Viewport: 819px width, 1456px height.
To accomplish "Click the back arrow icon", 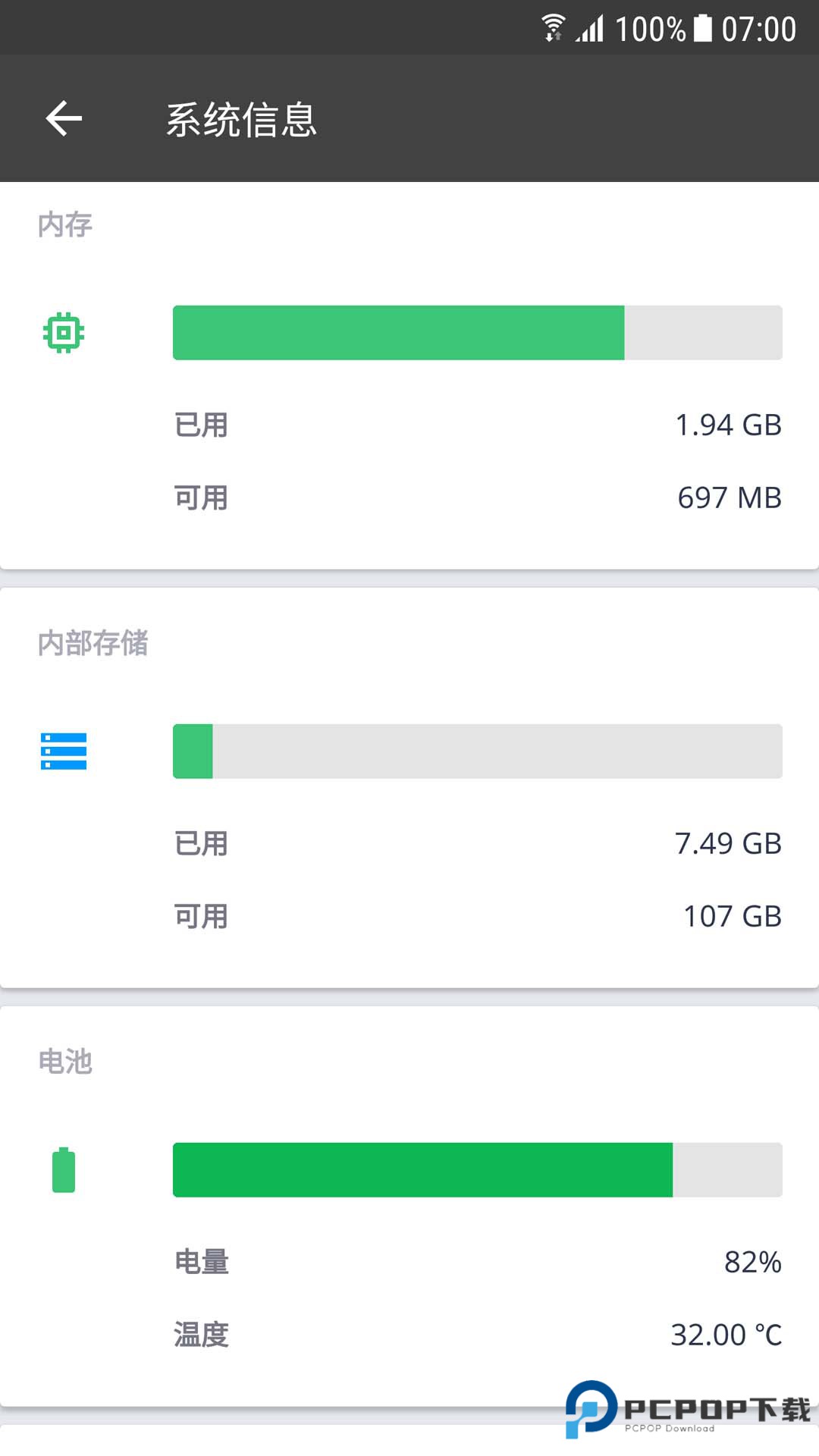I will tap(64, 118).
